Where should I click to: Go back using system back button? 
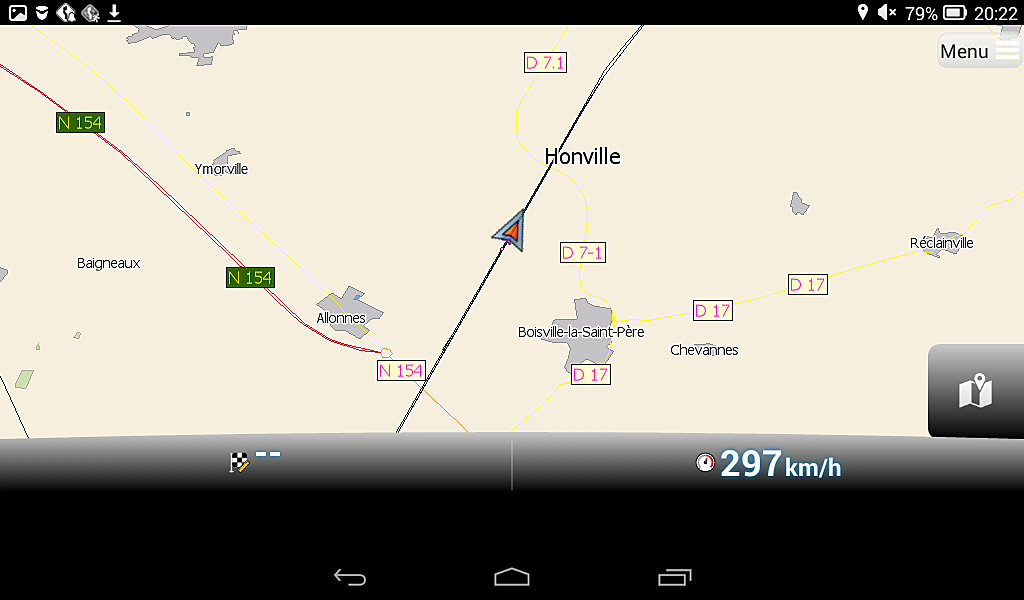click(350, 577)
